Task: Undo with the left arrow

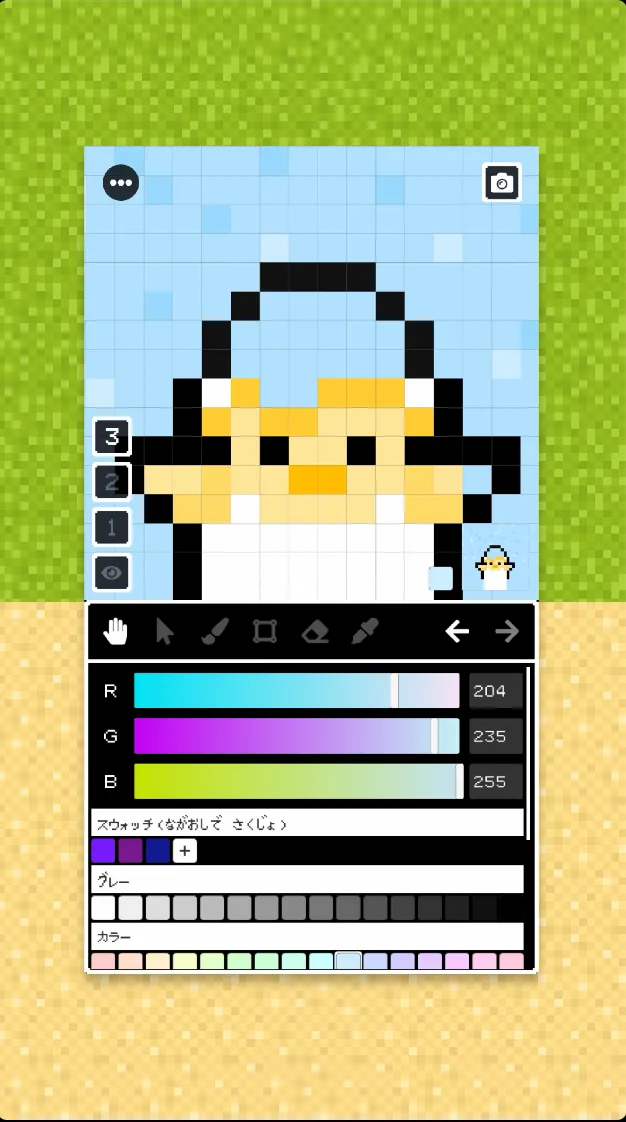Action: (x=457, y=631)
